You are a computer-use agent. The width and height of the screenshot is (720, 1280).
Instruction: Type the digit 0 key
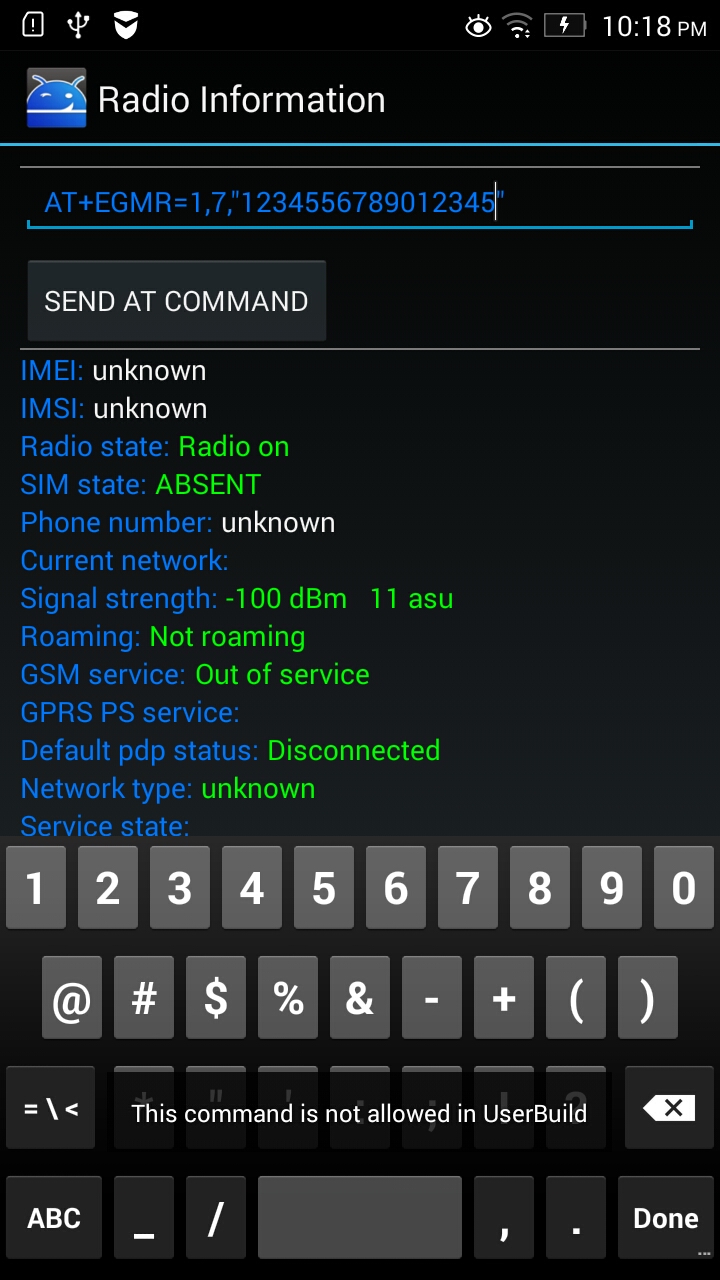tap(684, 888)
